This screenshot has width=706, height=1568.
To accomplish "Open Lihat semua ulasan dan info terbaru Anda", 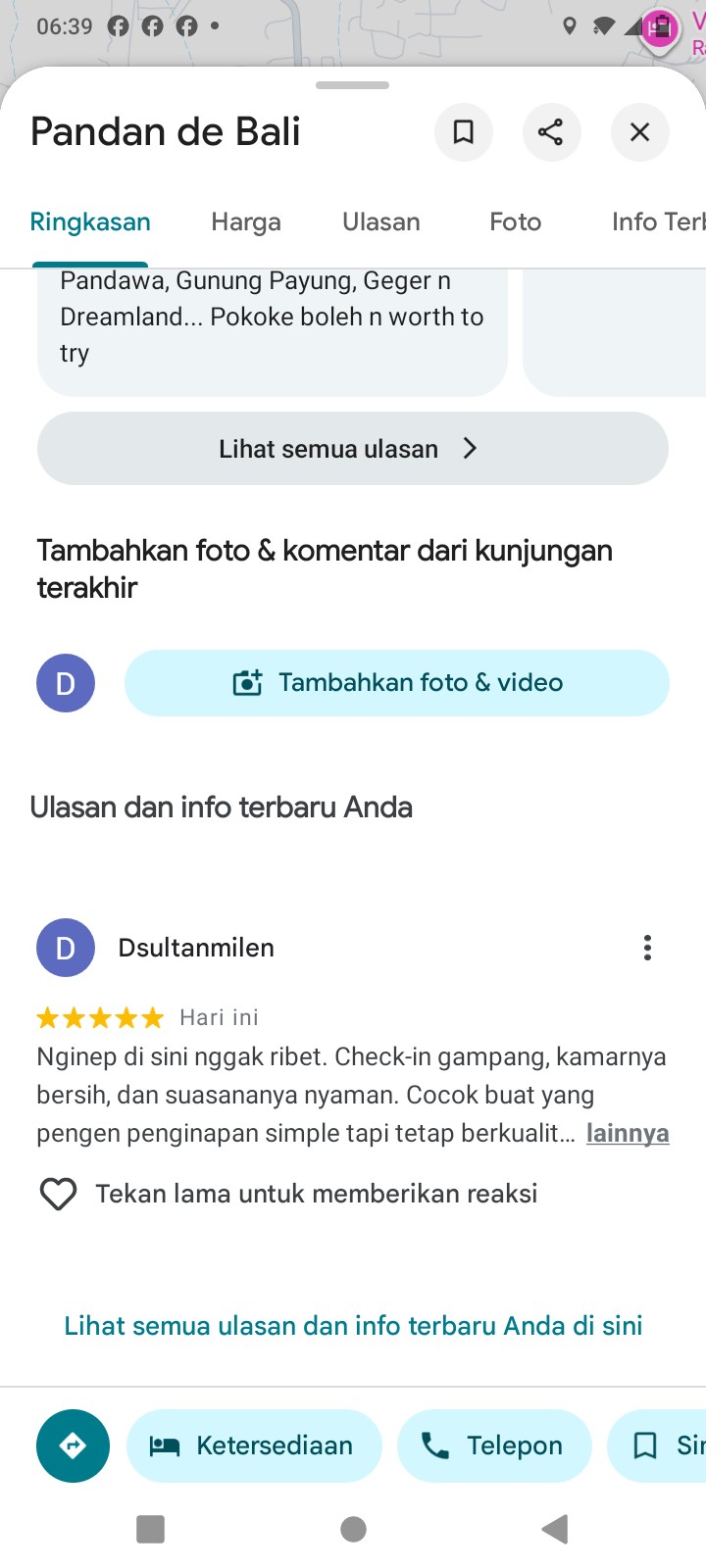I will point(353,1326).
